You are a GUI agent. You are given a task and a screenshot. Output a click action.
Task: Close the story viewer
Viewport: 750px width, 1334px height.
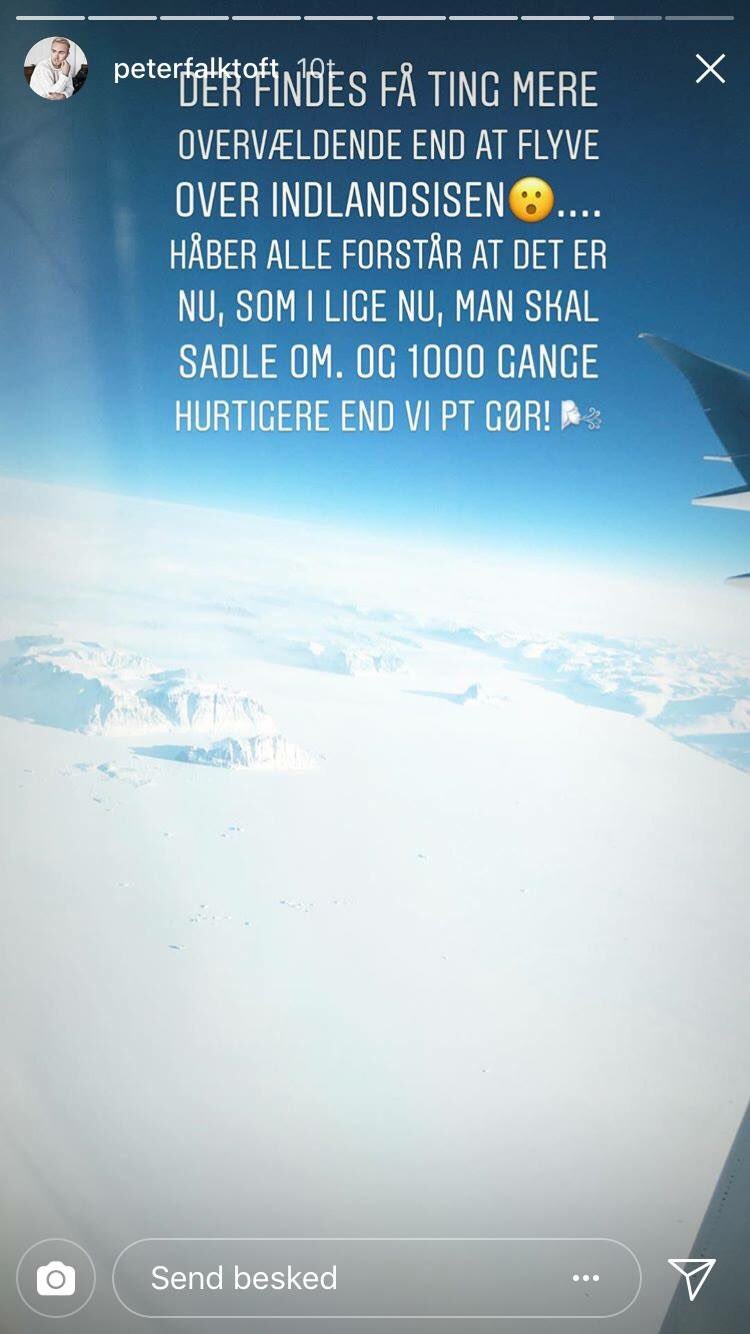coord(710,68)
